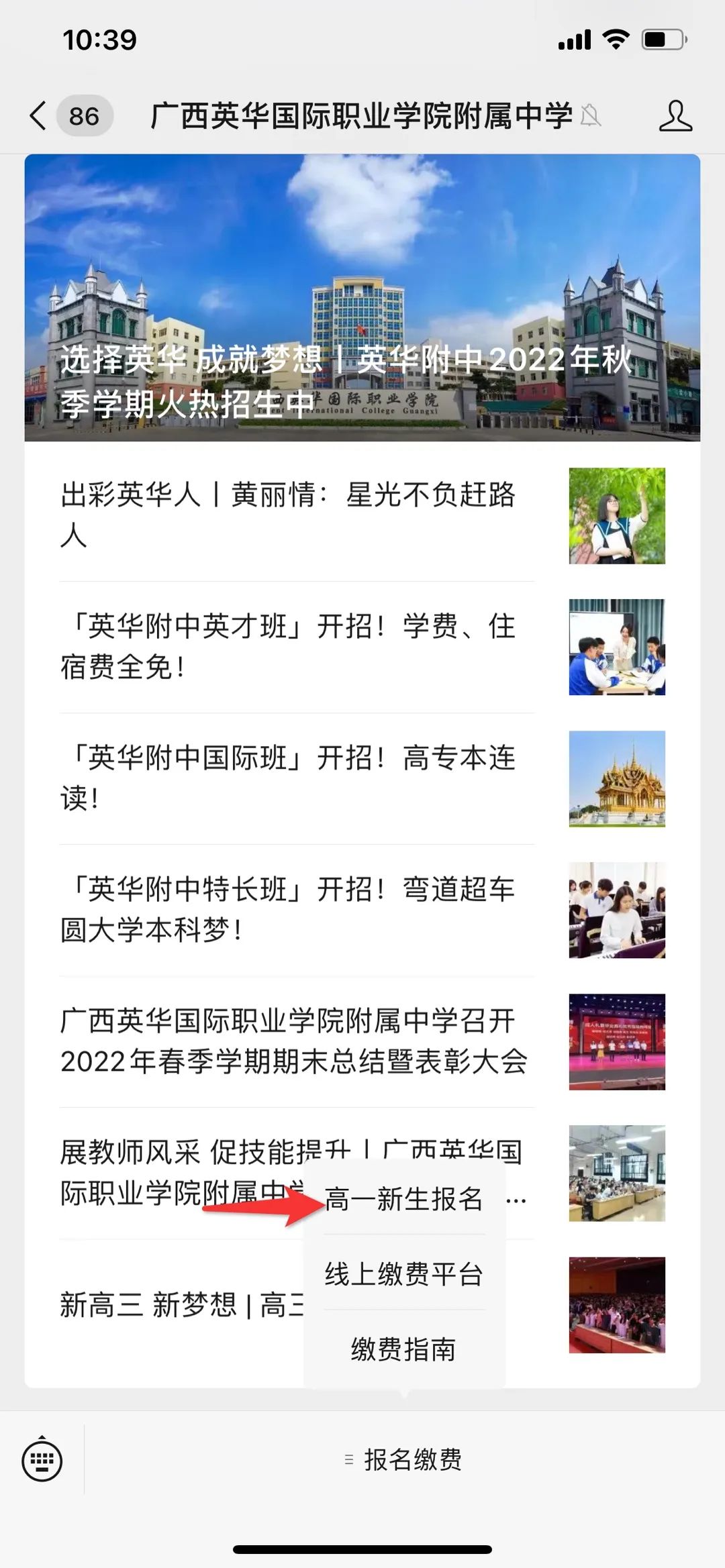Open the official account profile icon
The image size is (725, 1568).
click(x=675, y=116)
